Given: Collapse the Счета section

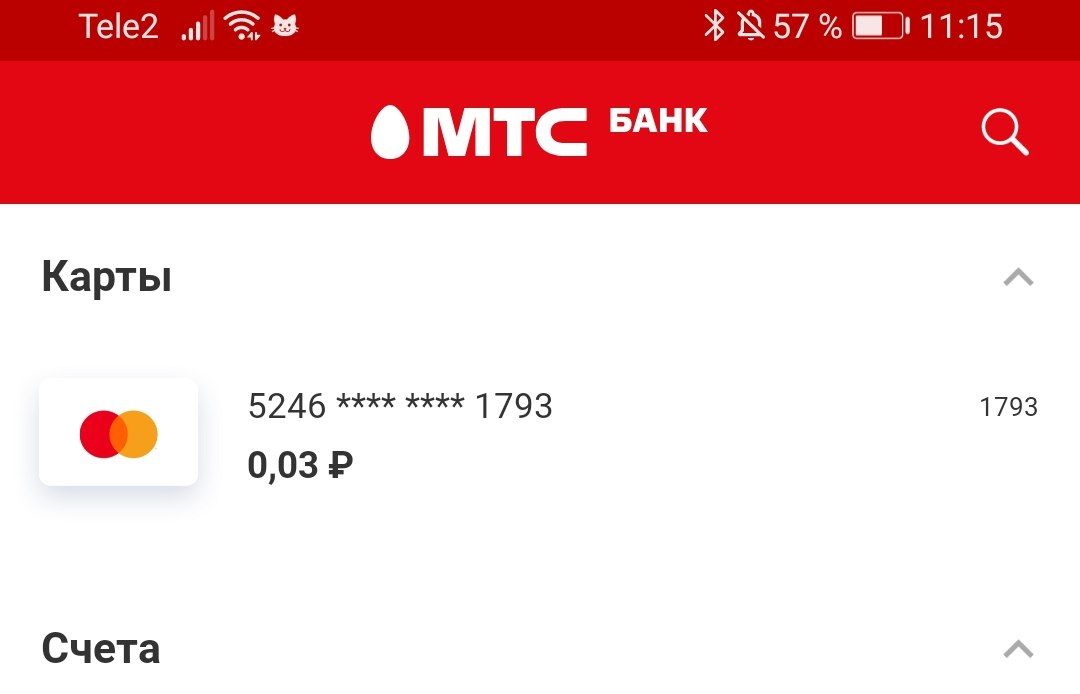Looking at the screenshot, I should click(1018, 648).
